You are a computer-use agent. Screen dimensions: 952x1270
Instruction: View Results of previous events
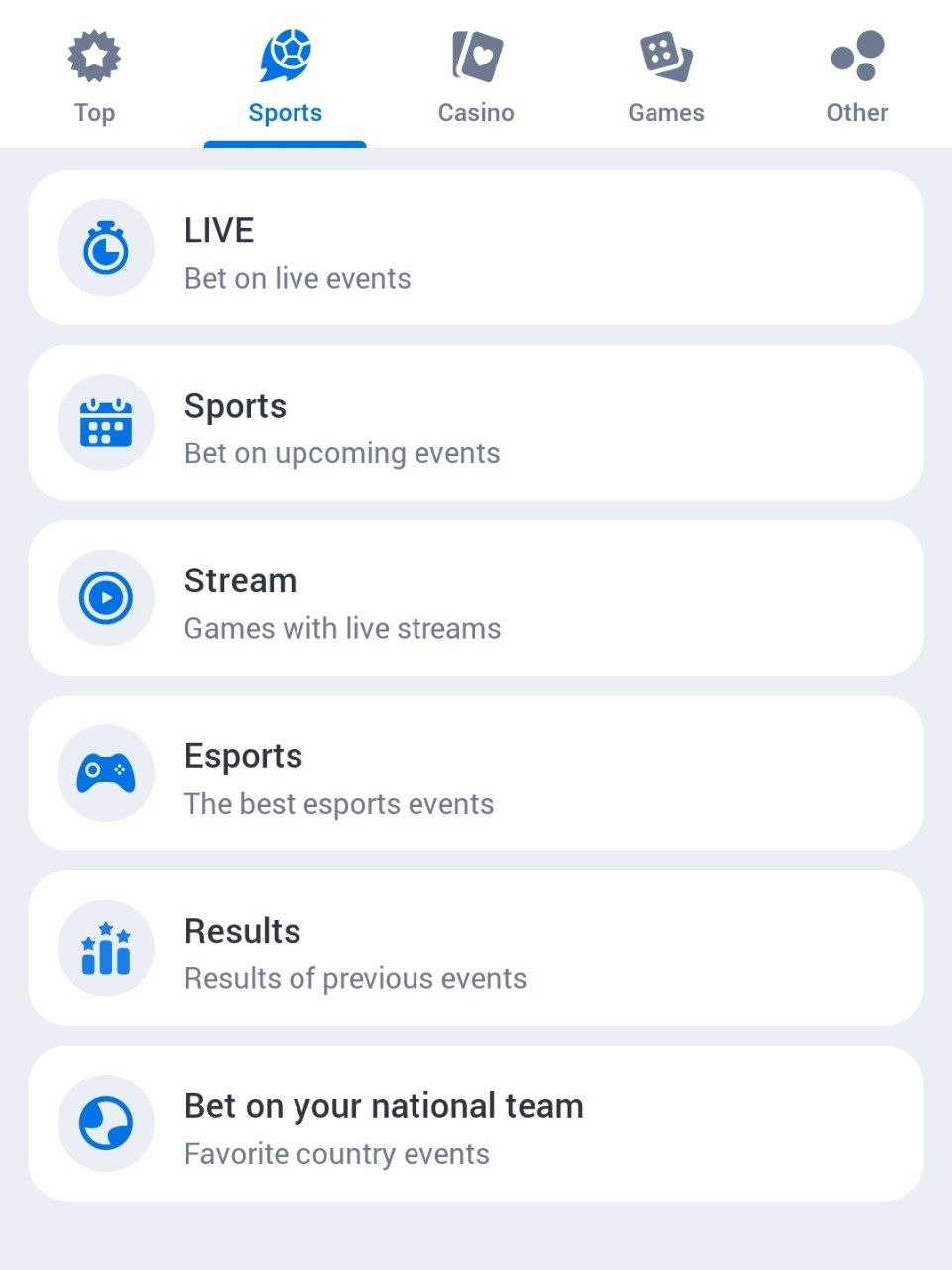tap(476, 949)
